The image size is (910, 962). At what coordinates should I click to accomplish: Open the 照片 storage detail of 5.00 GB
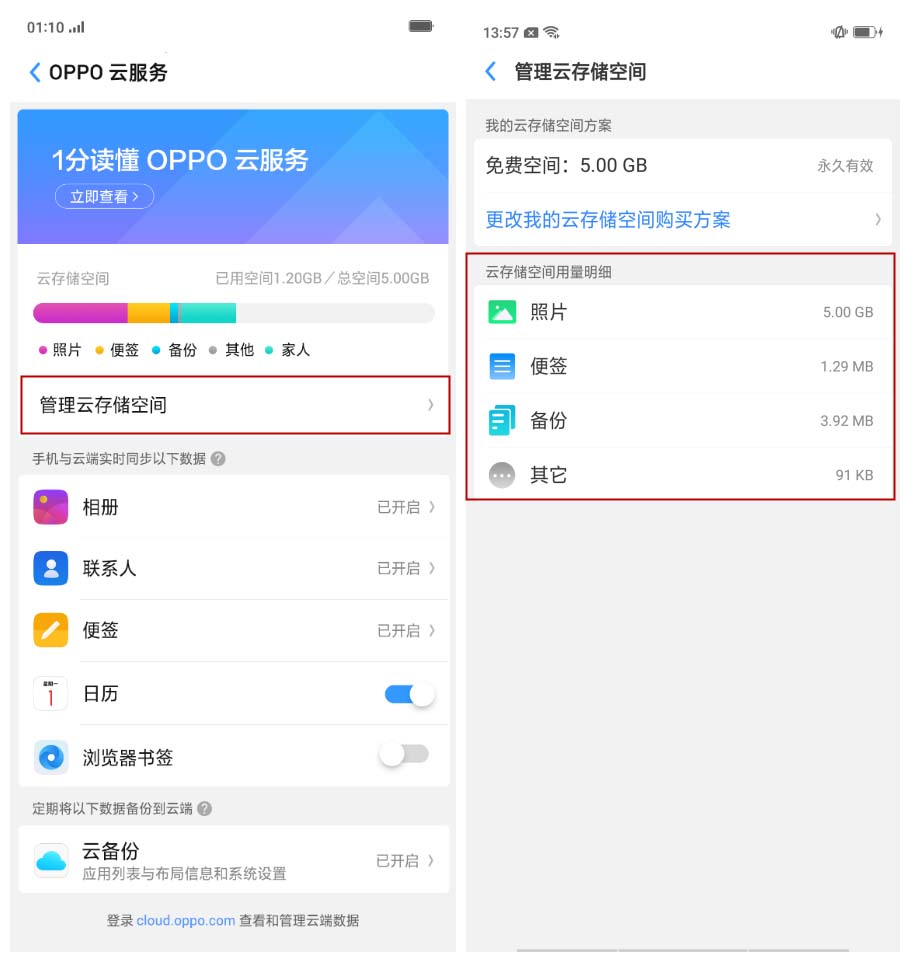point(682,312)
